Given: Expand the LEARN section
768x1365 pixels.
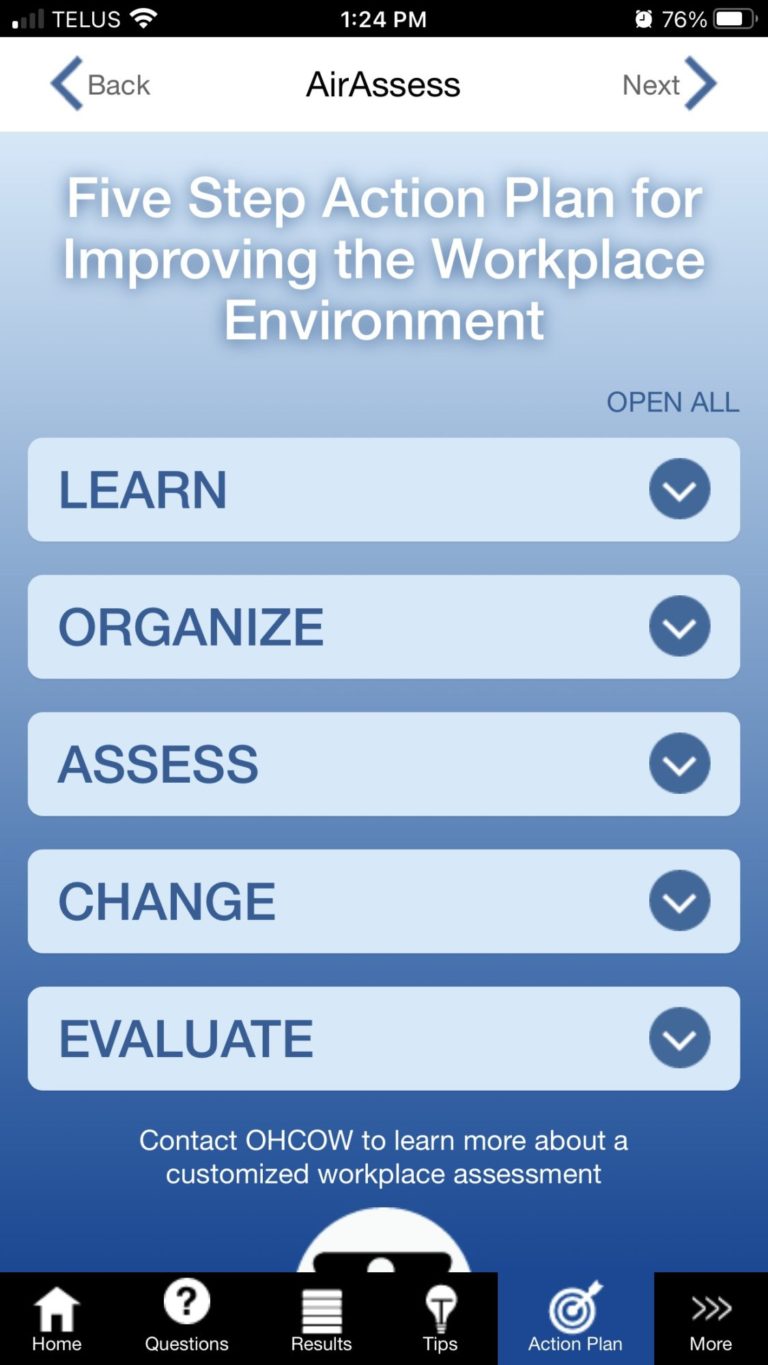Looking at the screenshot, I should point(679,489).
